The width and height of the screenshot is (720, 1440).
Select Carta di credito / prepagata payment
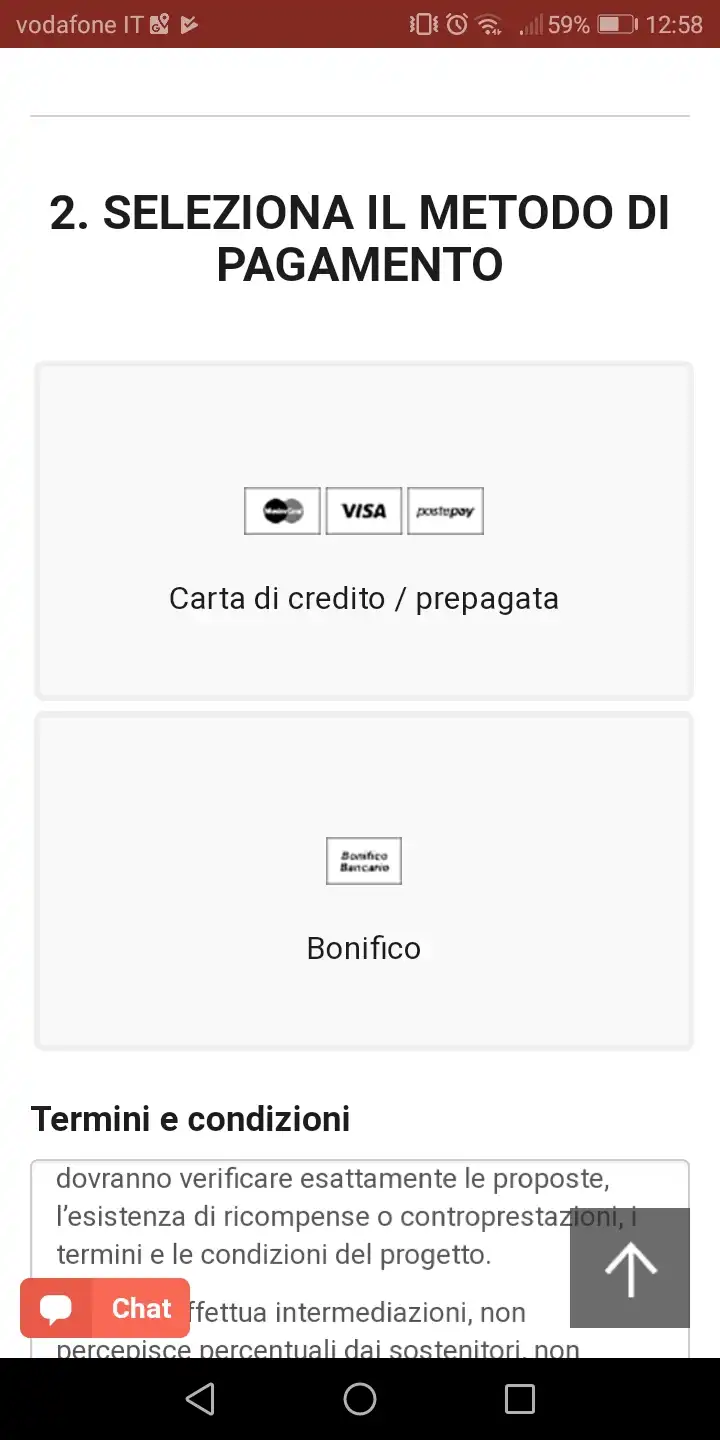click(x=364, y=531)
